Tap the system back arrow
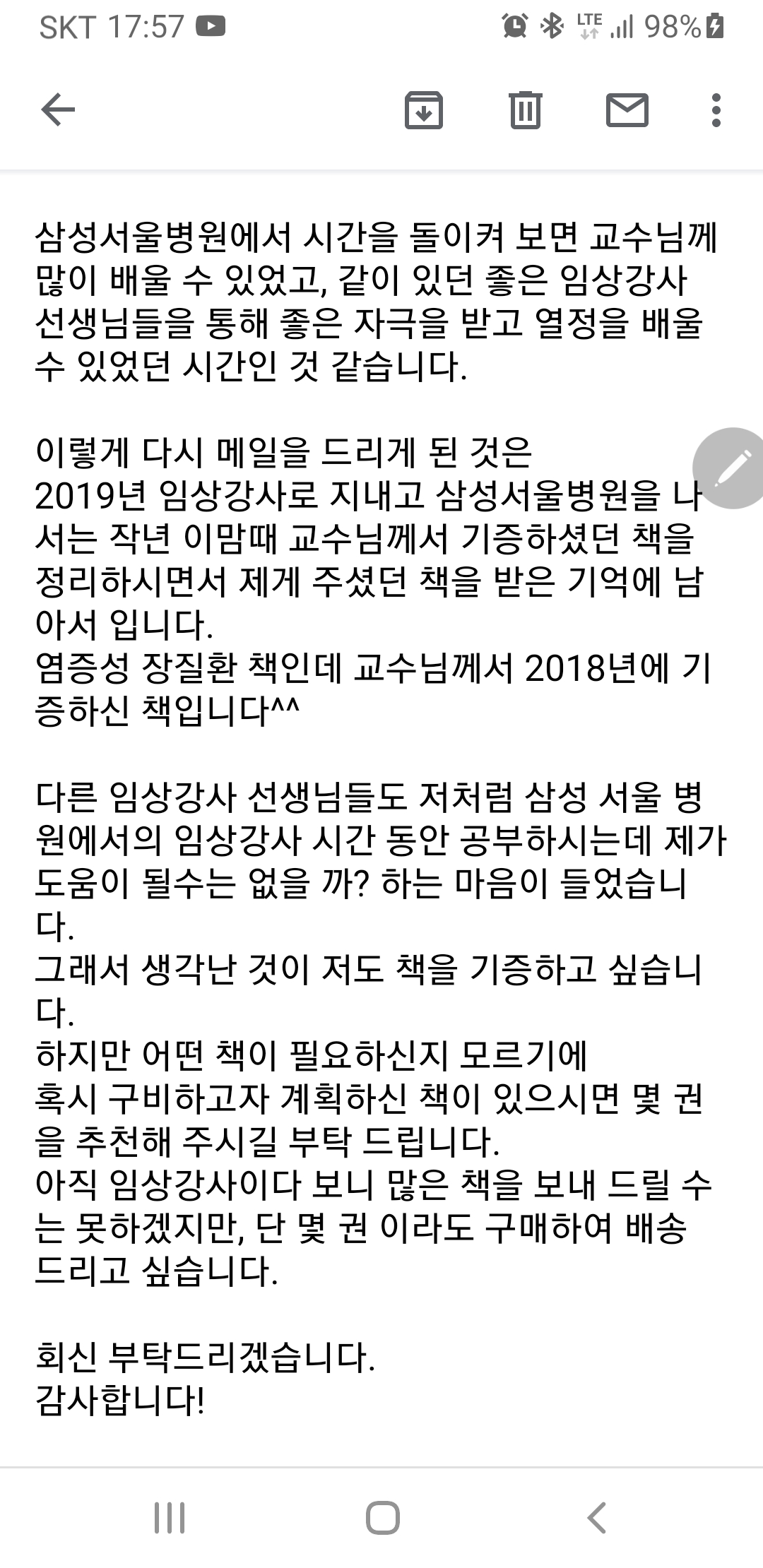The height and width of the screenshot is (1568, 763). pos(597,1517)
